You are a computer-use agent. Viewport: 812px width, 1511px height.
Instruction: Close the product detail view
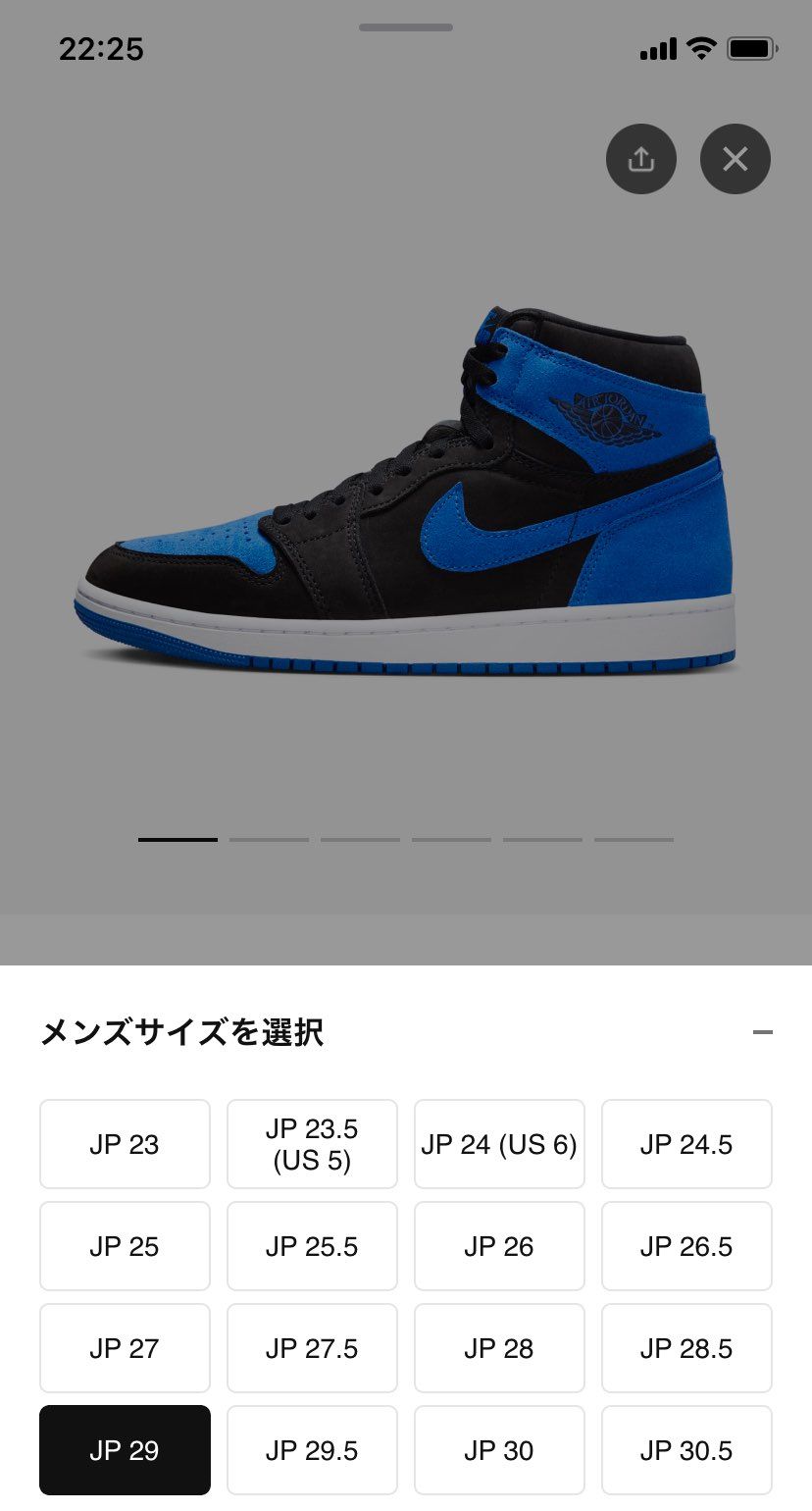click(x=734, y=158)
